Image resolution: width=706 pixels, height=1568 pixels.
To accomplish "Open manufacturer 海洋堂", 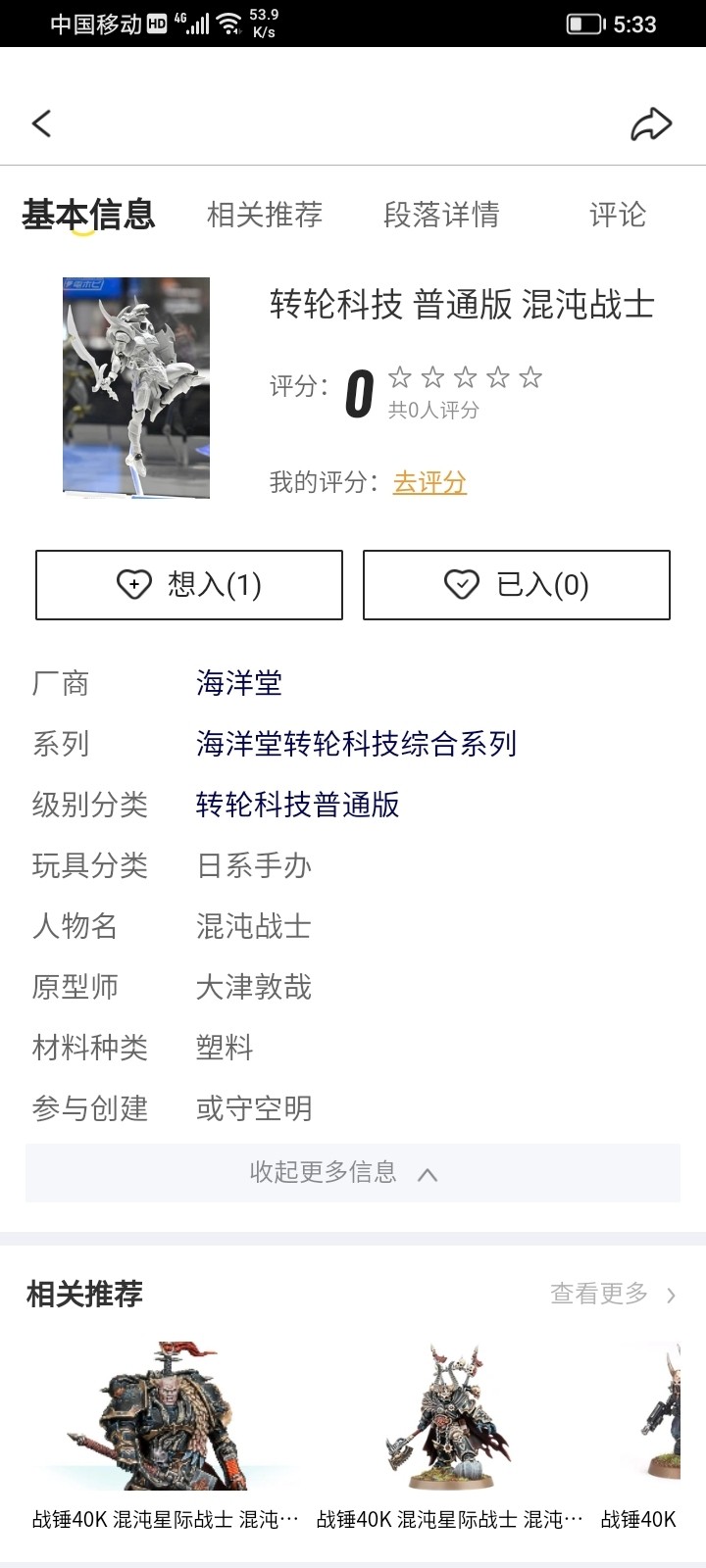I will [239, 683].
